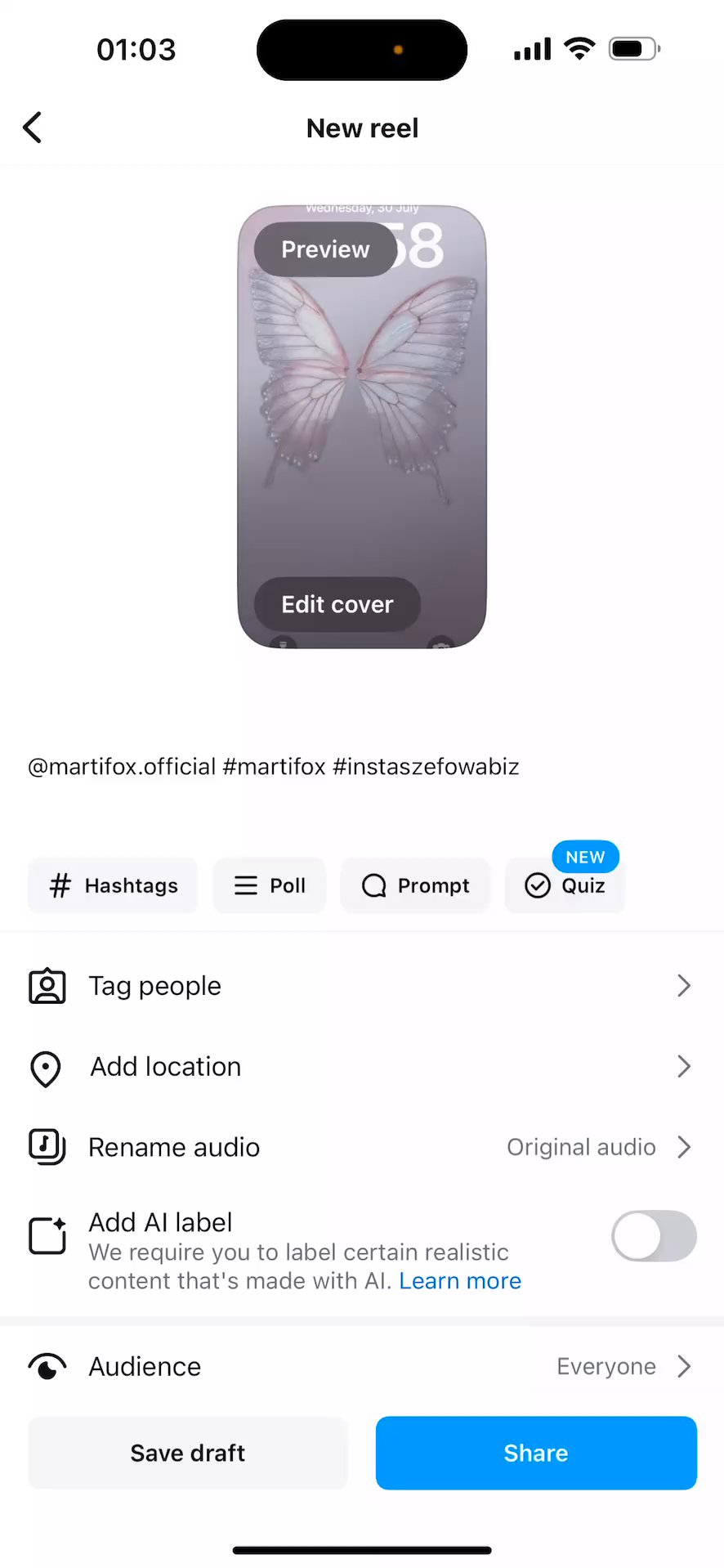Save the reel as a draft

(x=188, y=1453)
